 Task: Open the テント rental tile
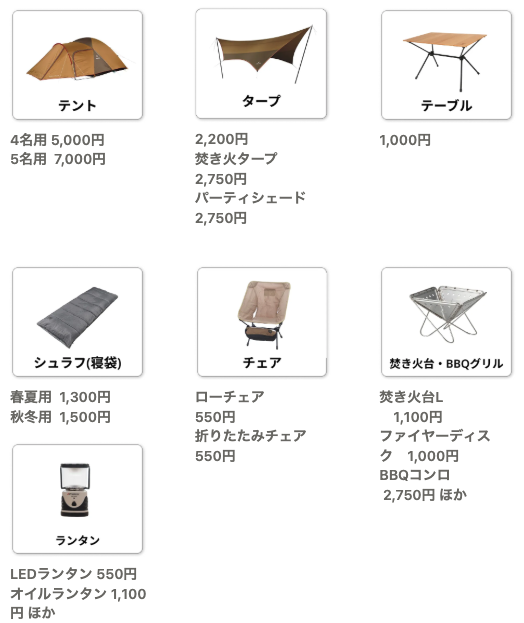(77, 65)
